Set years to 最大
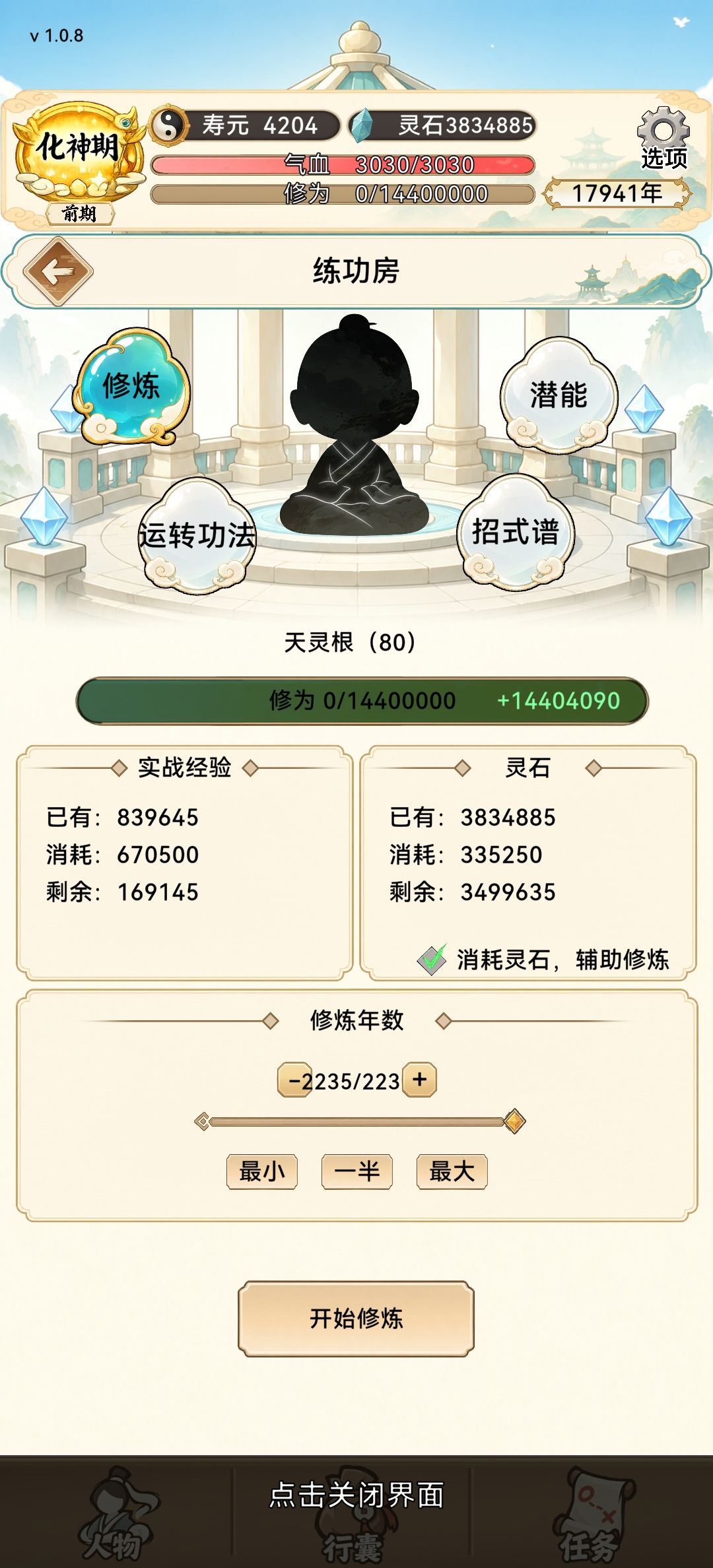The height and width of the screenshot is (1568, 713). point(452,1172)
